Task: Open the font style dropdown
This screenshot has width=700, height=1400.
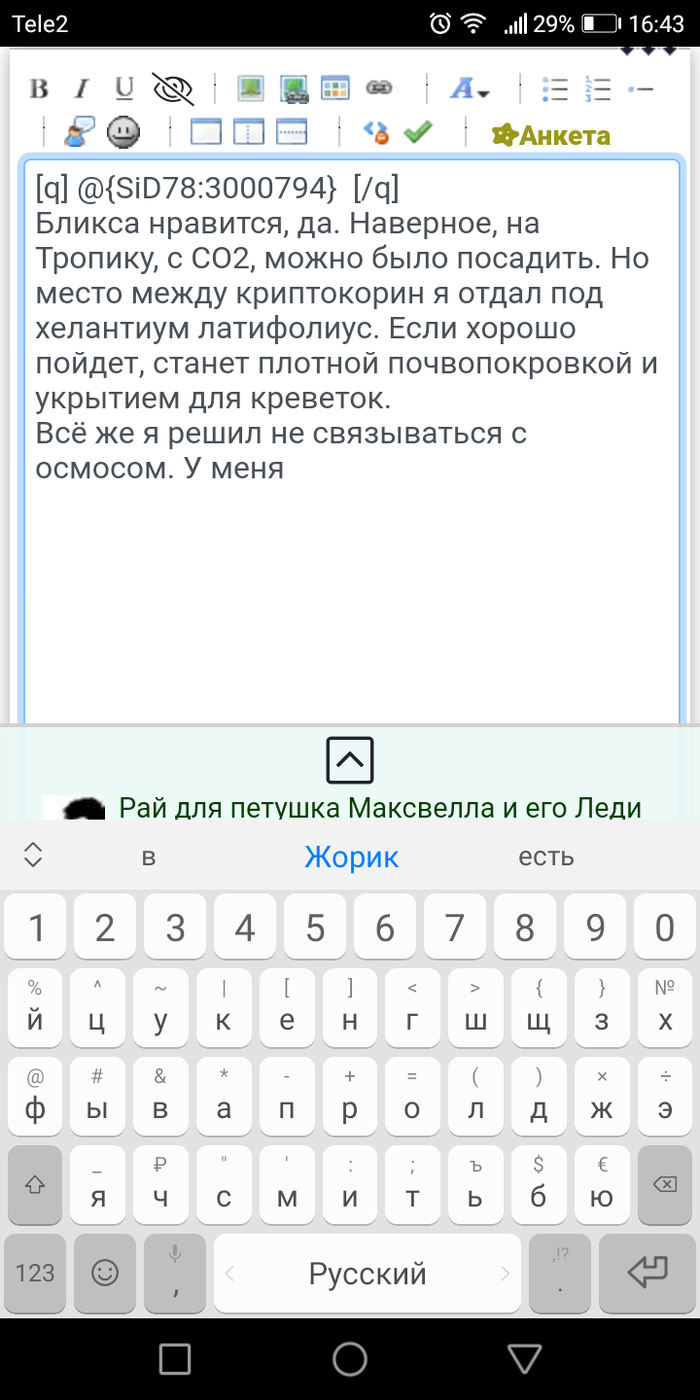Action: (x=469, y=89)
